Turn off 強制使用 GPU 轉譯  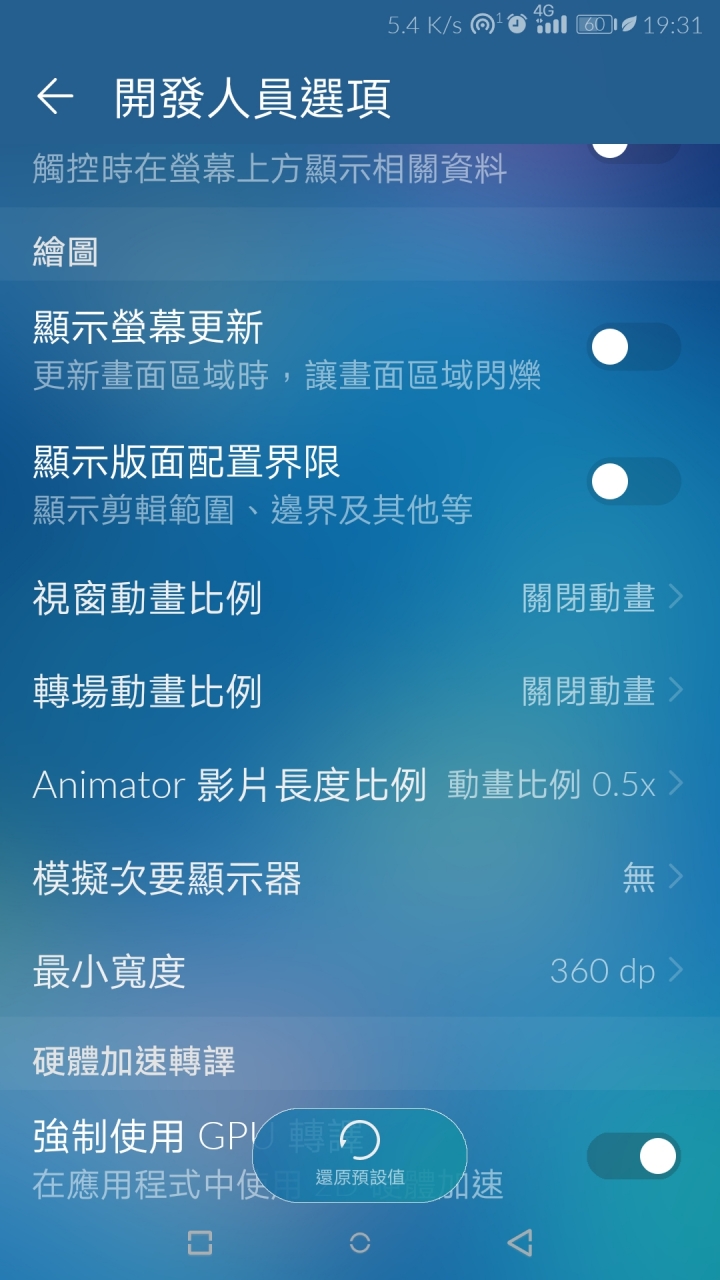point(633,1156)
